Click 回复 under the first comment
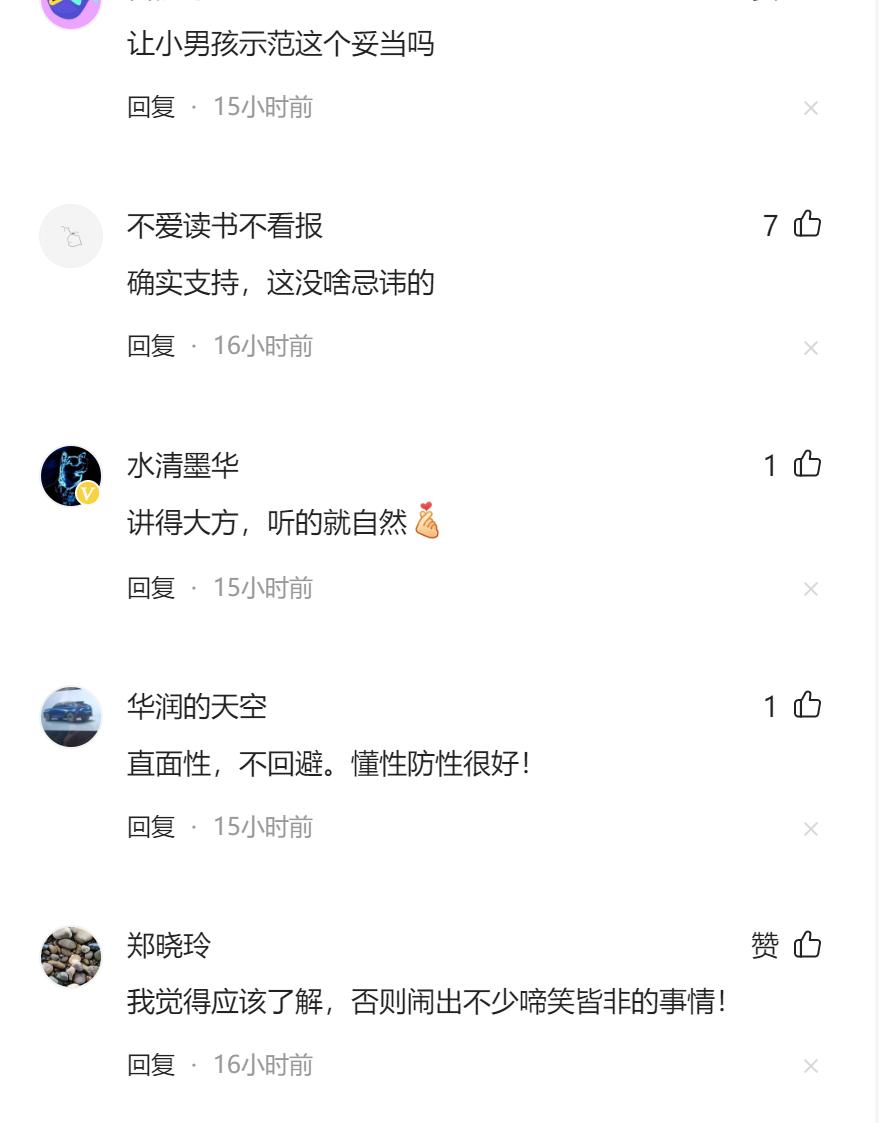This screenshot has height=1123, width=879. tap(154, 107)
